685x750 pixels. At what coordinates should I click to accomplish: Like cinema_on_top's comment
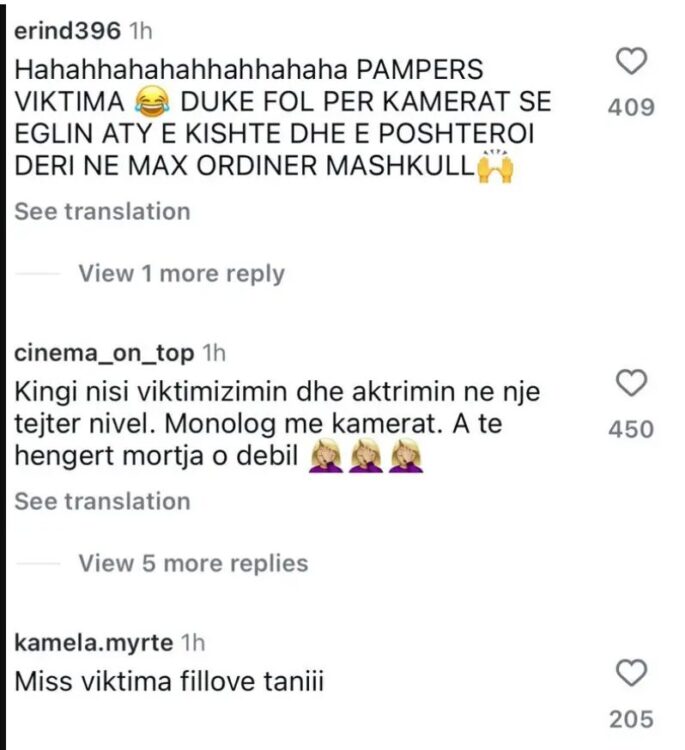(x=631, y=383)
